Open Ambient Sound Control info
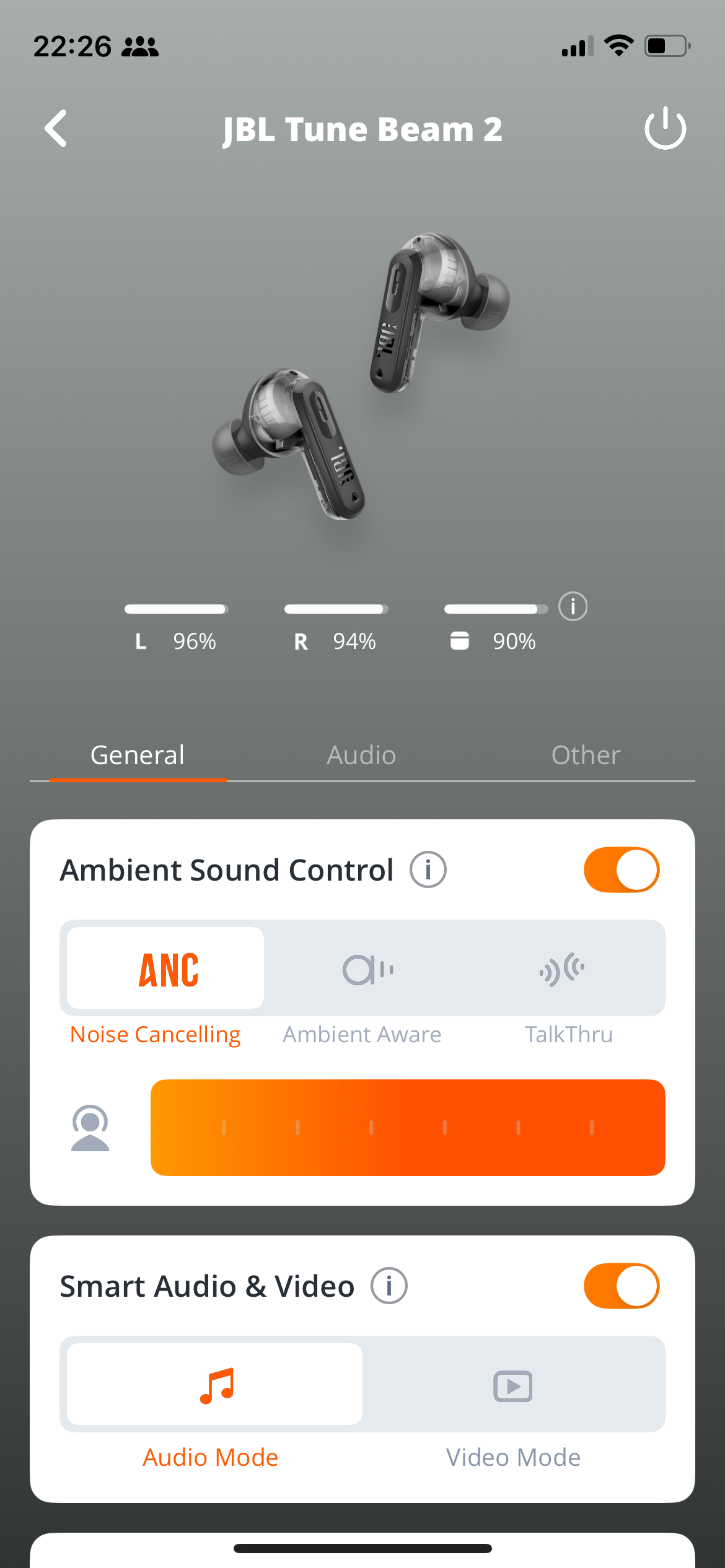Image resolution: width=725 pixels, height=1568 pixels. click(x=428, y=869)
